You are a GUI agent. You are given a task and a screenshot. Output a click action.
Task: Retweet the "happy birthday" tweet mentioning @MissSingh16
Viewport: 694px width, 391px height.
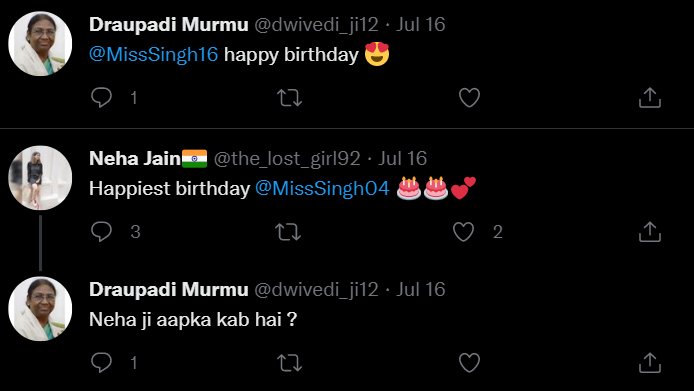coord(289,98)
